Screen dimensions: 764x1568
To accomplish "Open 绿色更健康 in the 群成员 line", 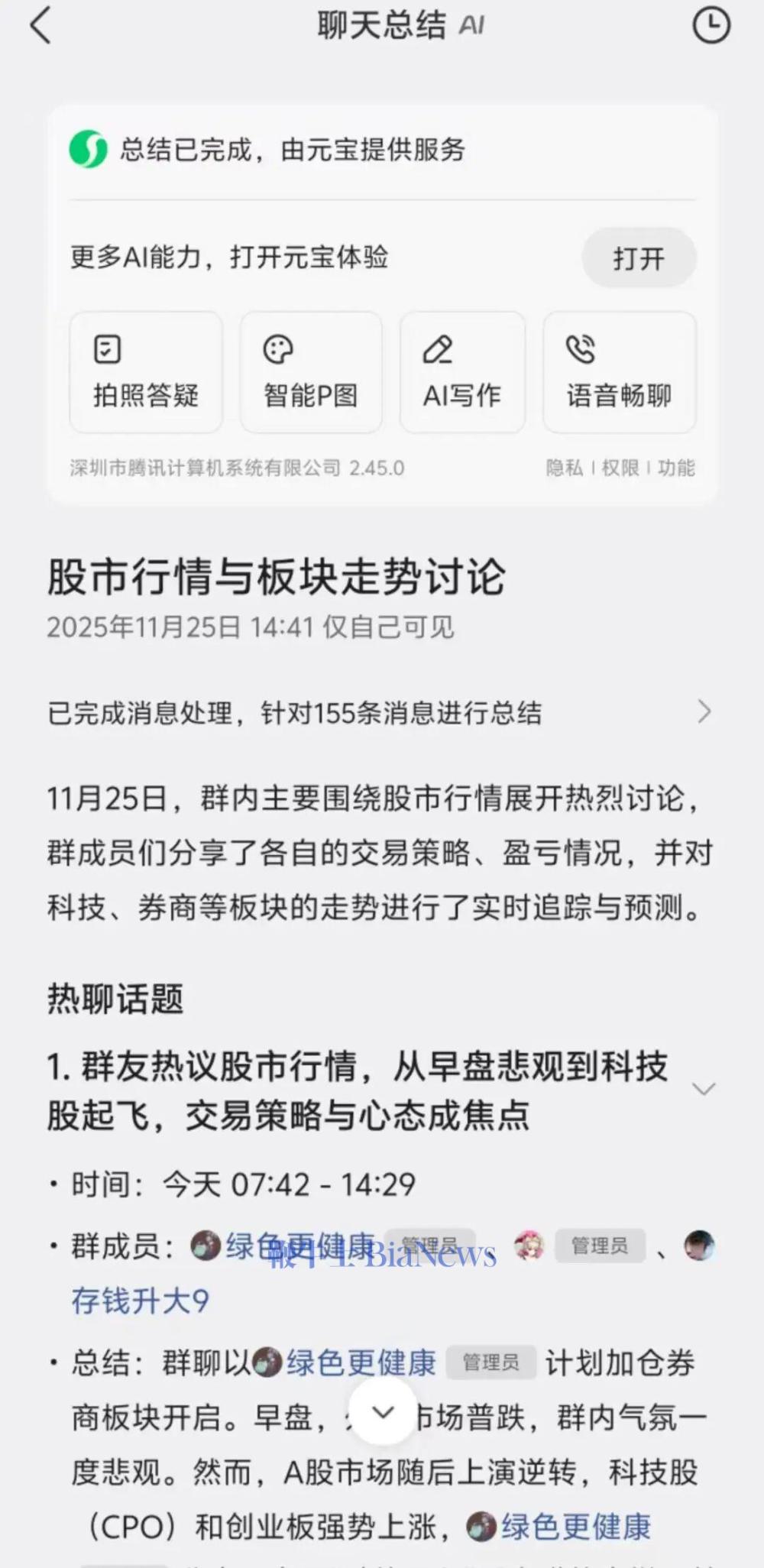I will (299, 1246).
